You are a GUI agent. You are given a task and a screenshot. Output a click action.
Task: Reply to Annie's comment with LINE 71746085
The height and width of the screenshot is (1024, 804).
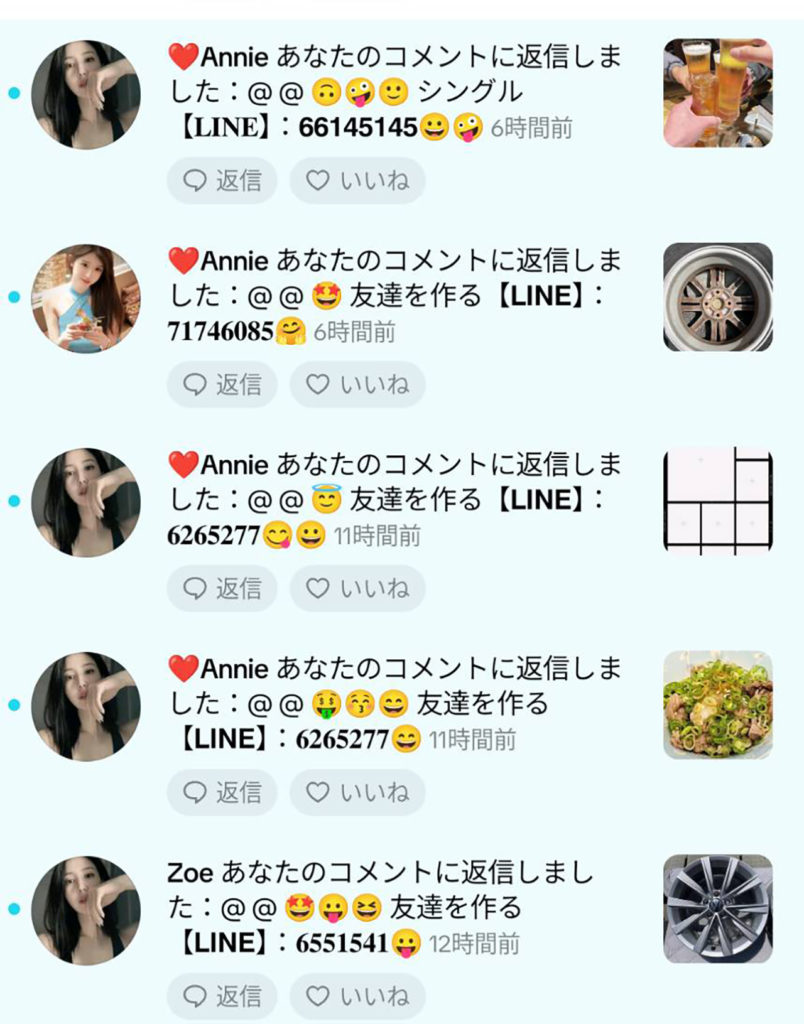222,385
